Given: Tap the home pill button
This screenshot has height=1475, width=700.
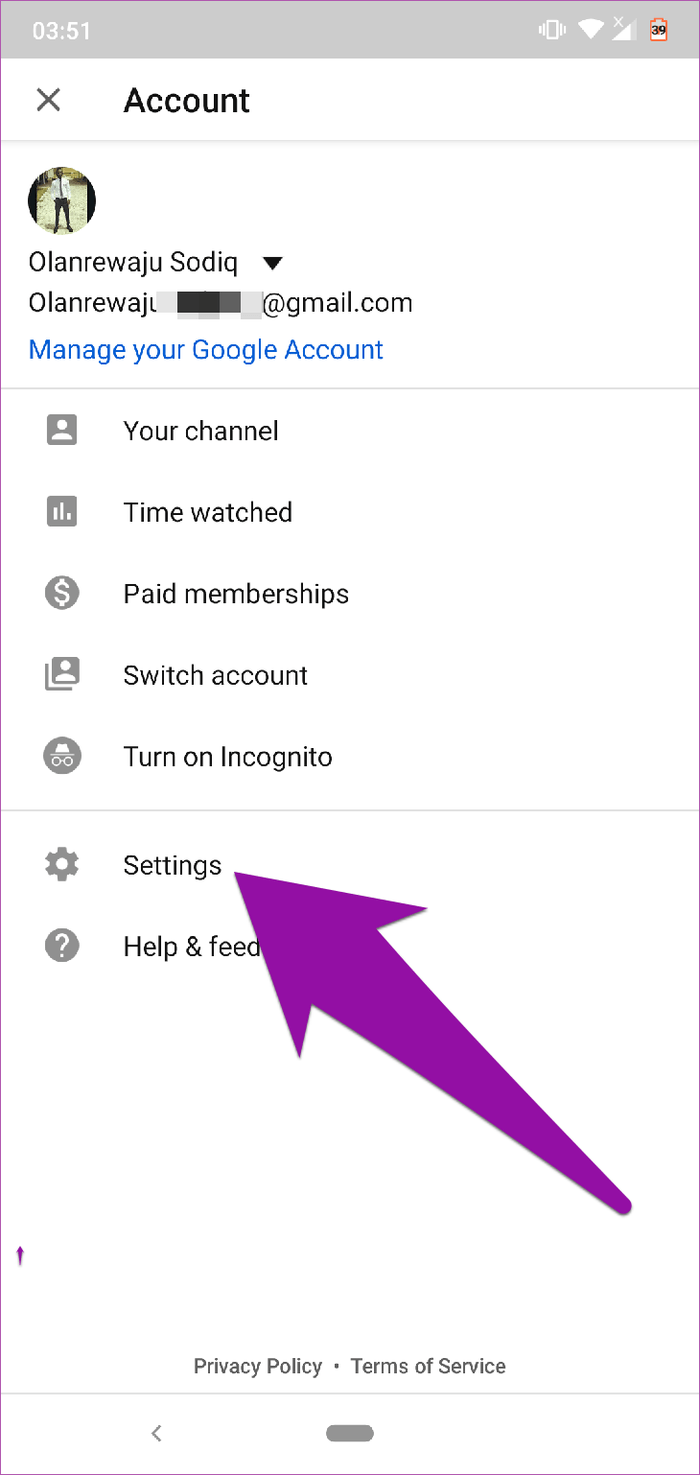Looking at the screenshot, I should click(350, 1433).
